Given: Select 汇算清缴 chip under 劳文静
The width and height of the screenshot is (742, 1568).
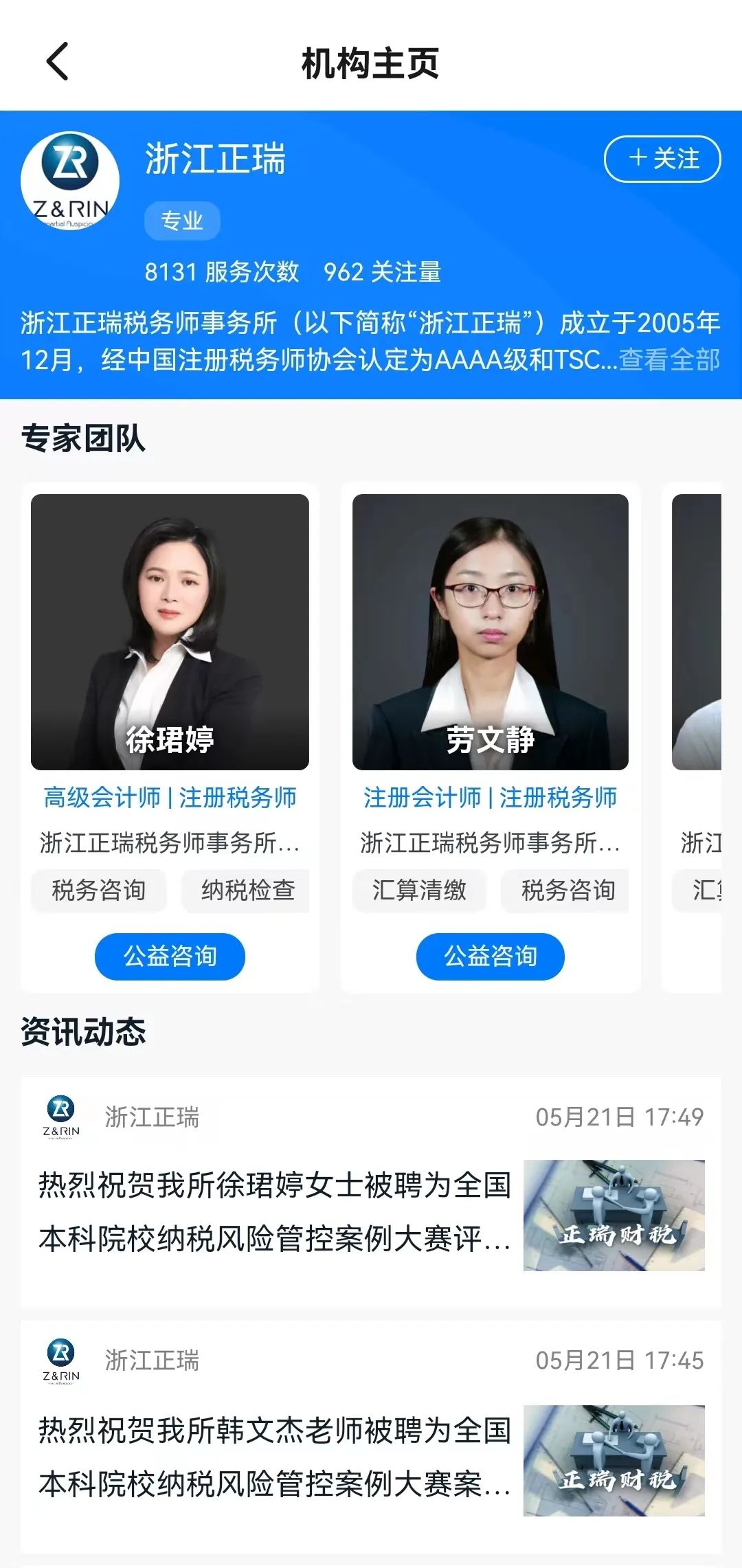Looking at the screenshot, I should pos(419,891).
